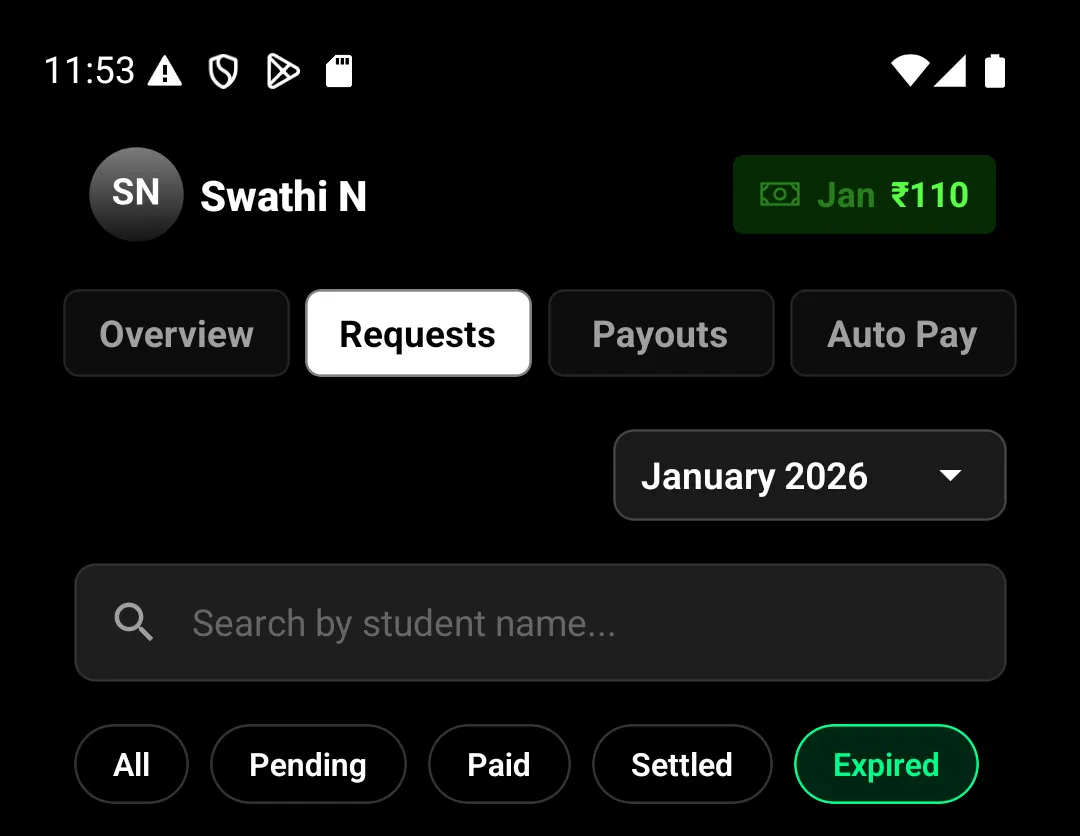The image size is (1080, 836).
Task: Tap the Expired filter chip
Action: pyautogui.click(x=886, y=764)
